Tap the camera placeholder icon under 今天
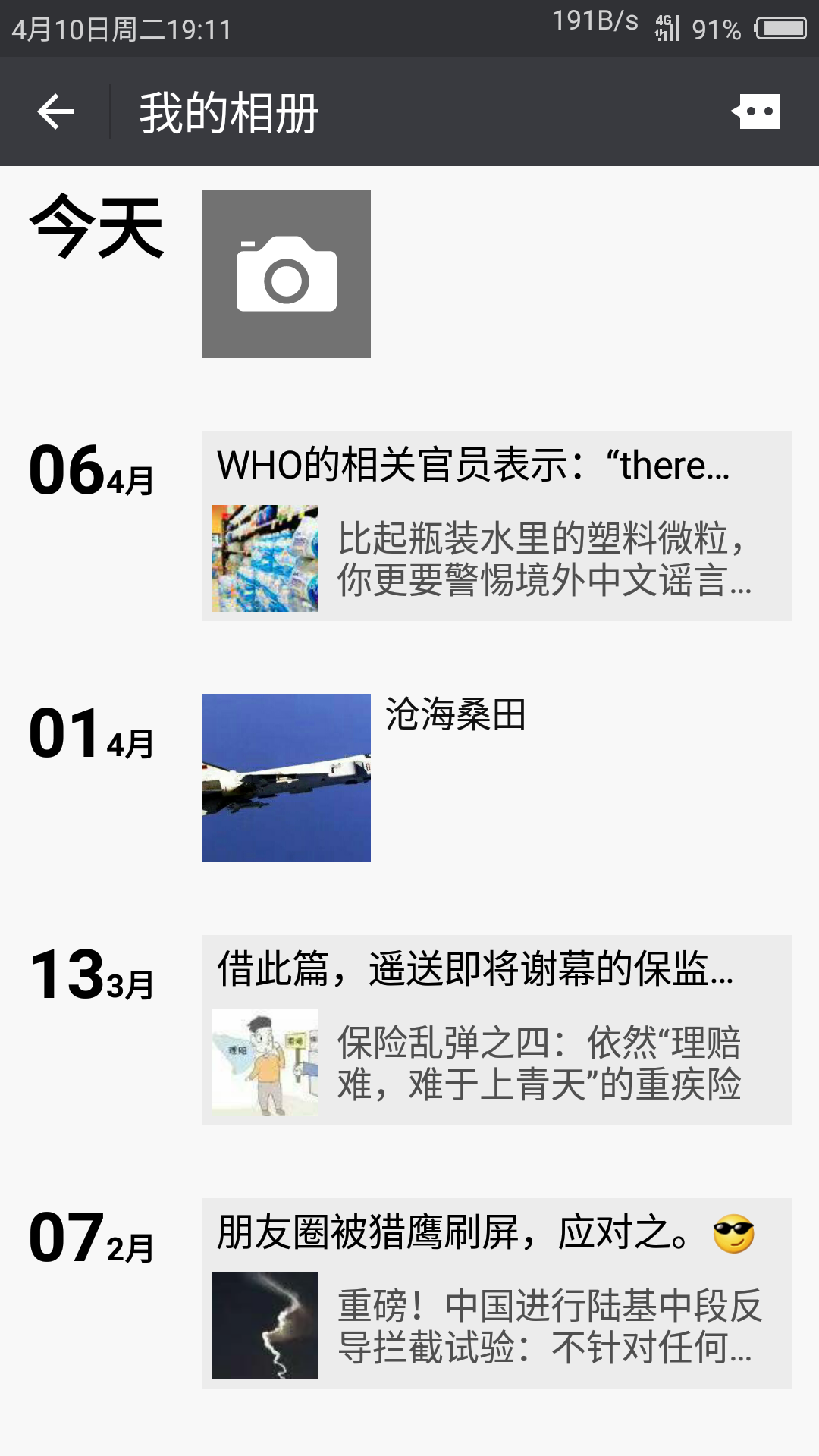Screen dimensions: 819x1456 coord(287,273)
